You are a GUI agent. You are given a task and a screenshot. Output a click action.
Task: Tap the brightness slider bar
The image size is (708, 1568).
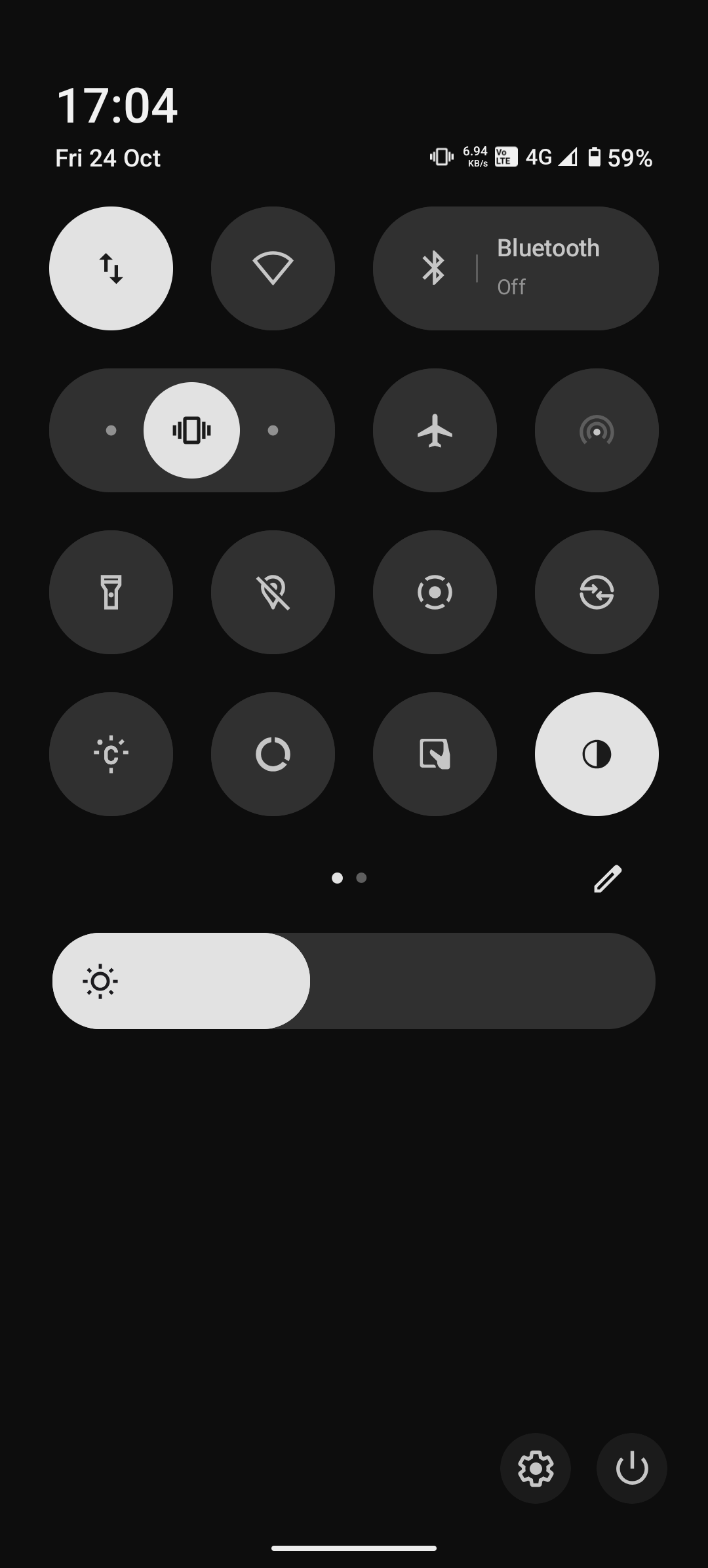(x=354, y=981)
